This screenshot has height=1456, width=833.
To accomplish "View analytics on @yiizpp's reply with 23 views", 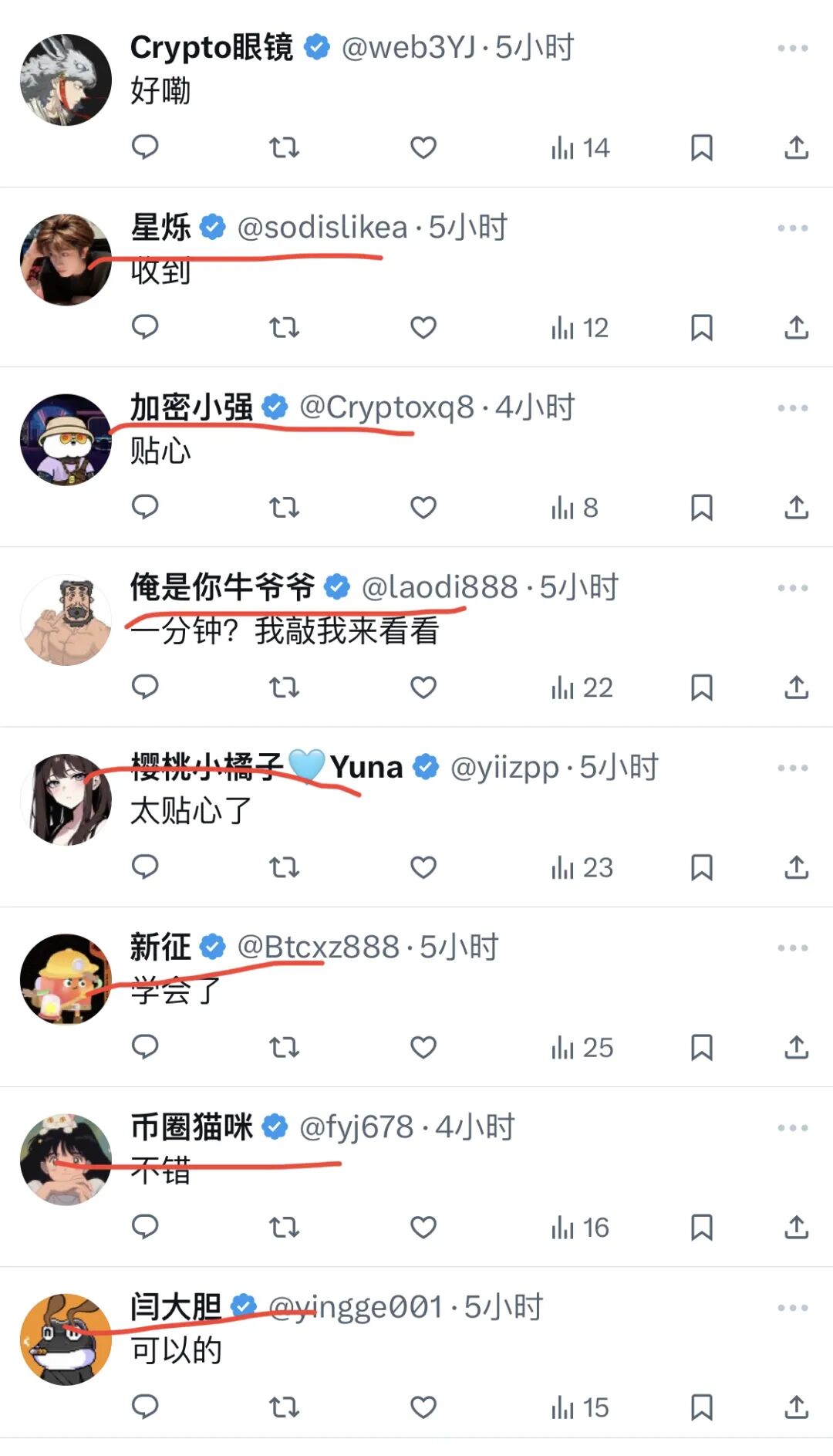I will (x=582, y=867).
